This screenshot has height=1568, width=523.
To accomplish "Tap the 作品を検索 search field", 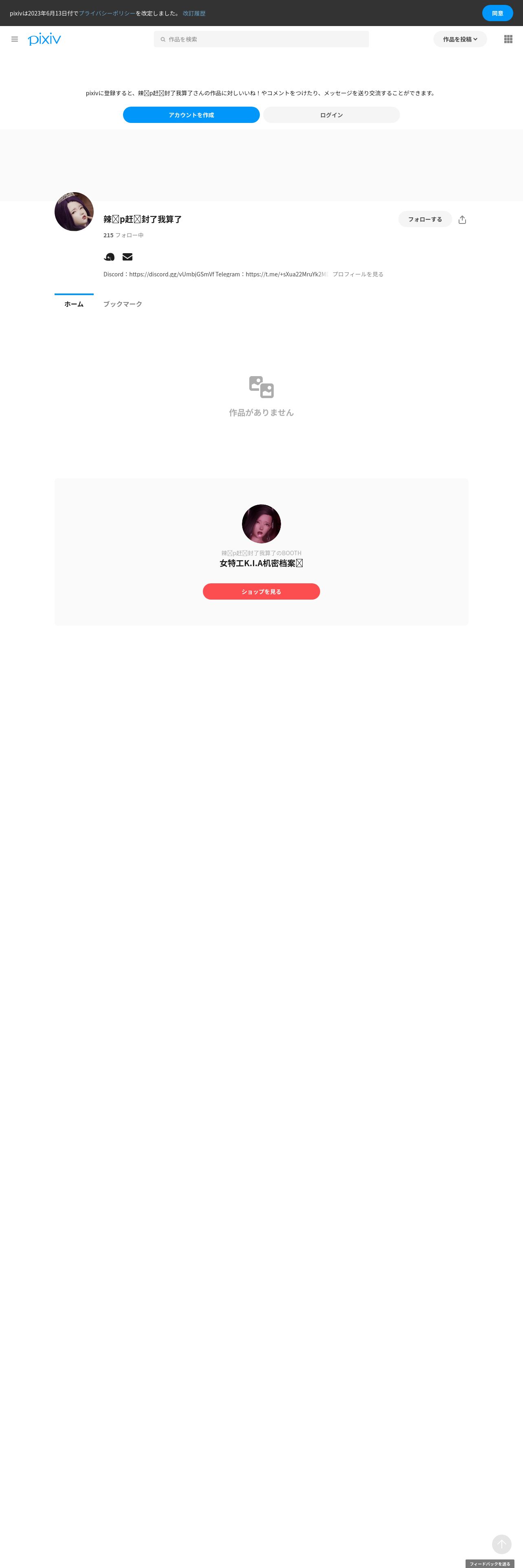I will (261, 39).
